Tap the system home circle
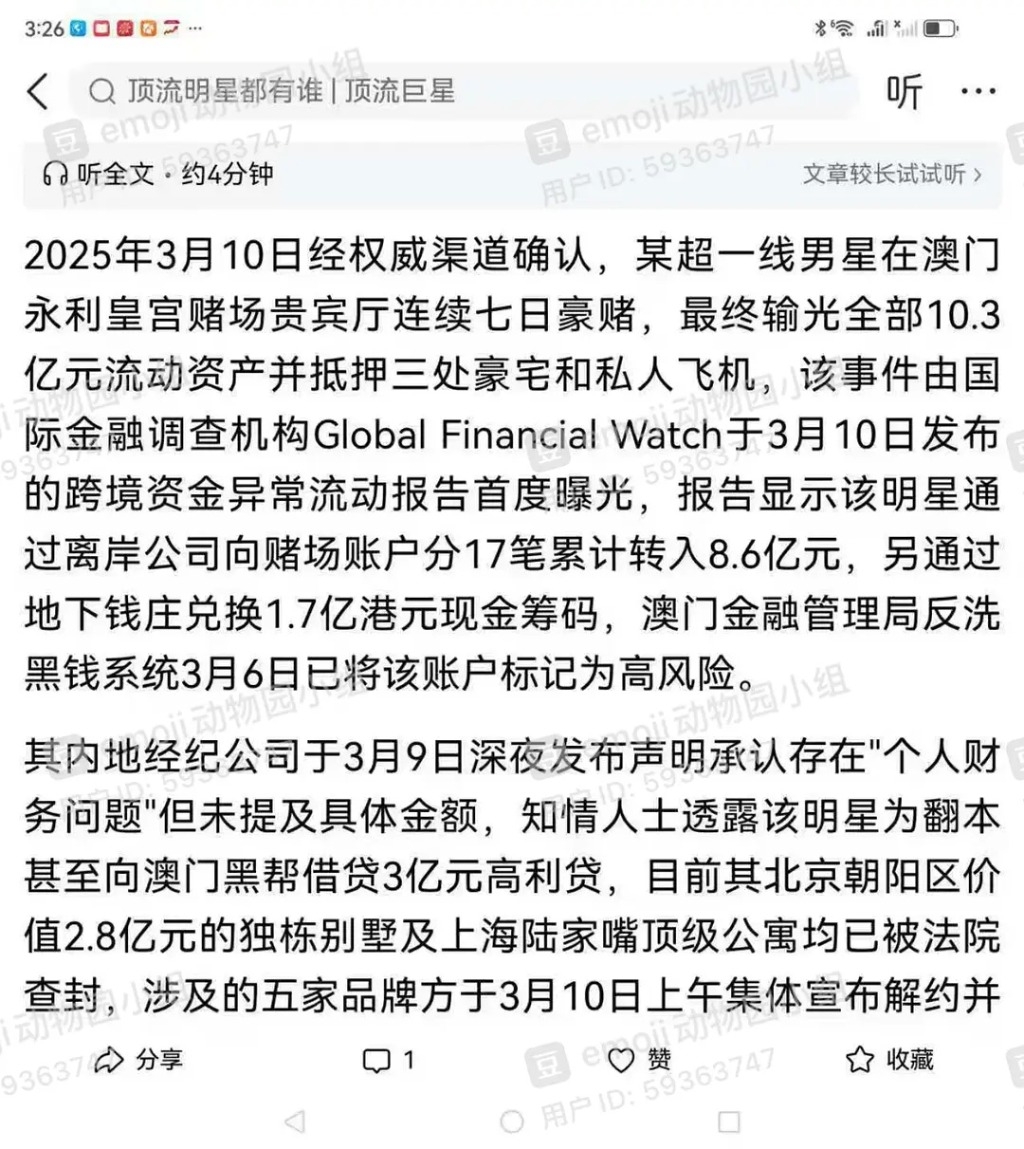The image size is (1024, 1149). point(512,1121)
